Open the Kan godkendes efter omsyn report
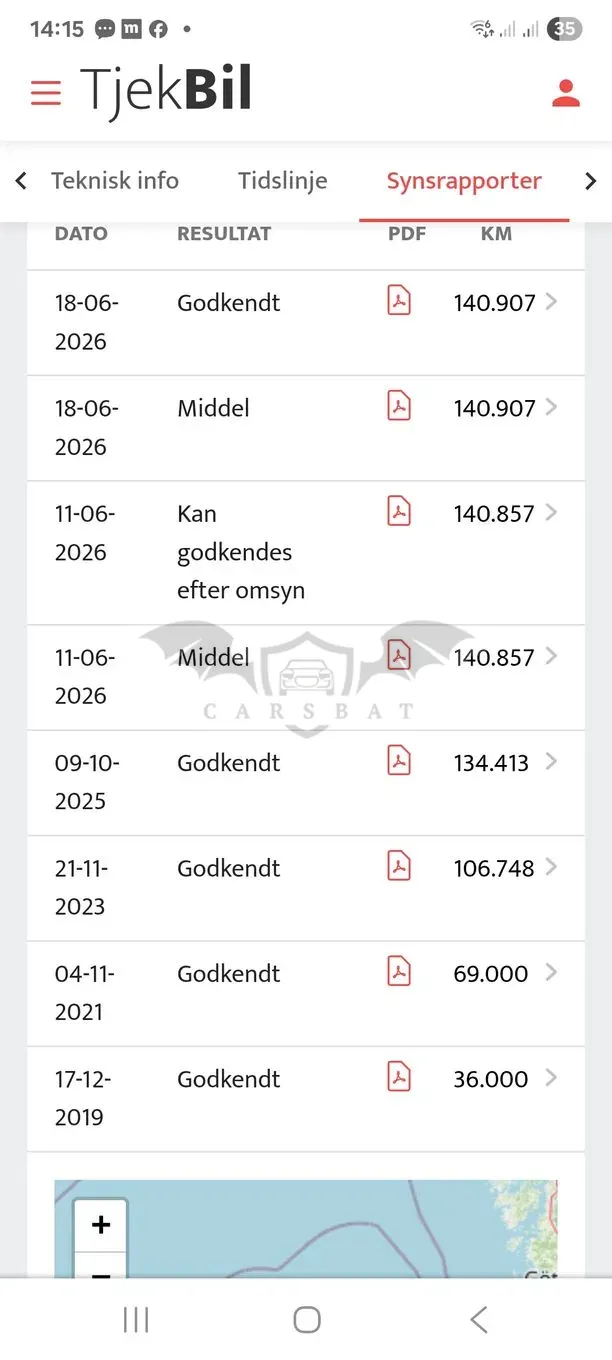Screen dimensions: 612x1360 pos(306,553)
